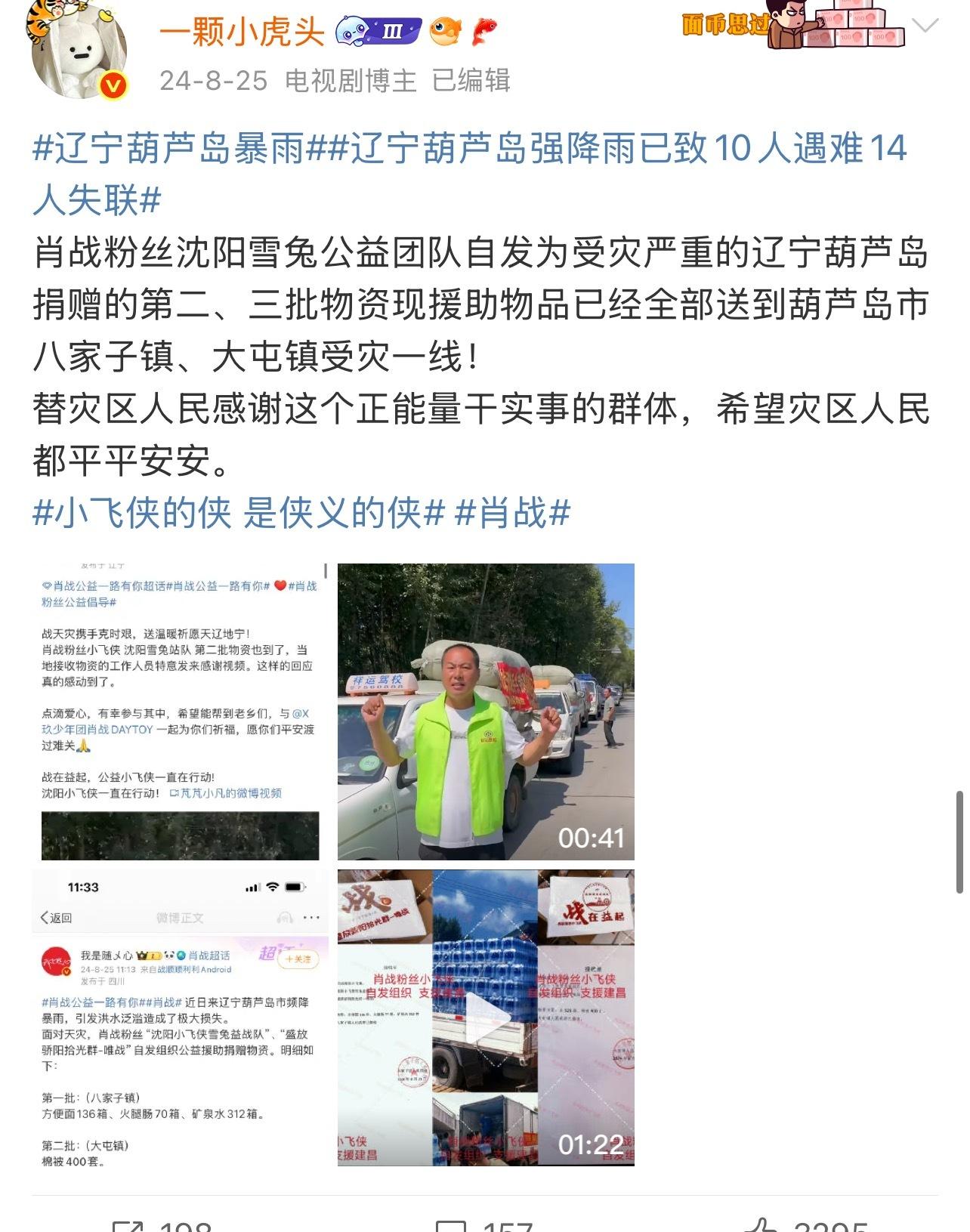Expand the post options chevron
Image resolution: width=970 pixels, height=1232 pixels.
coord(925,26)
